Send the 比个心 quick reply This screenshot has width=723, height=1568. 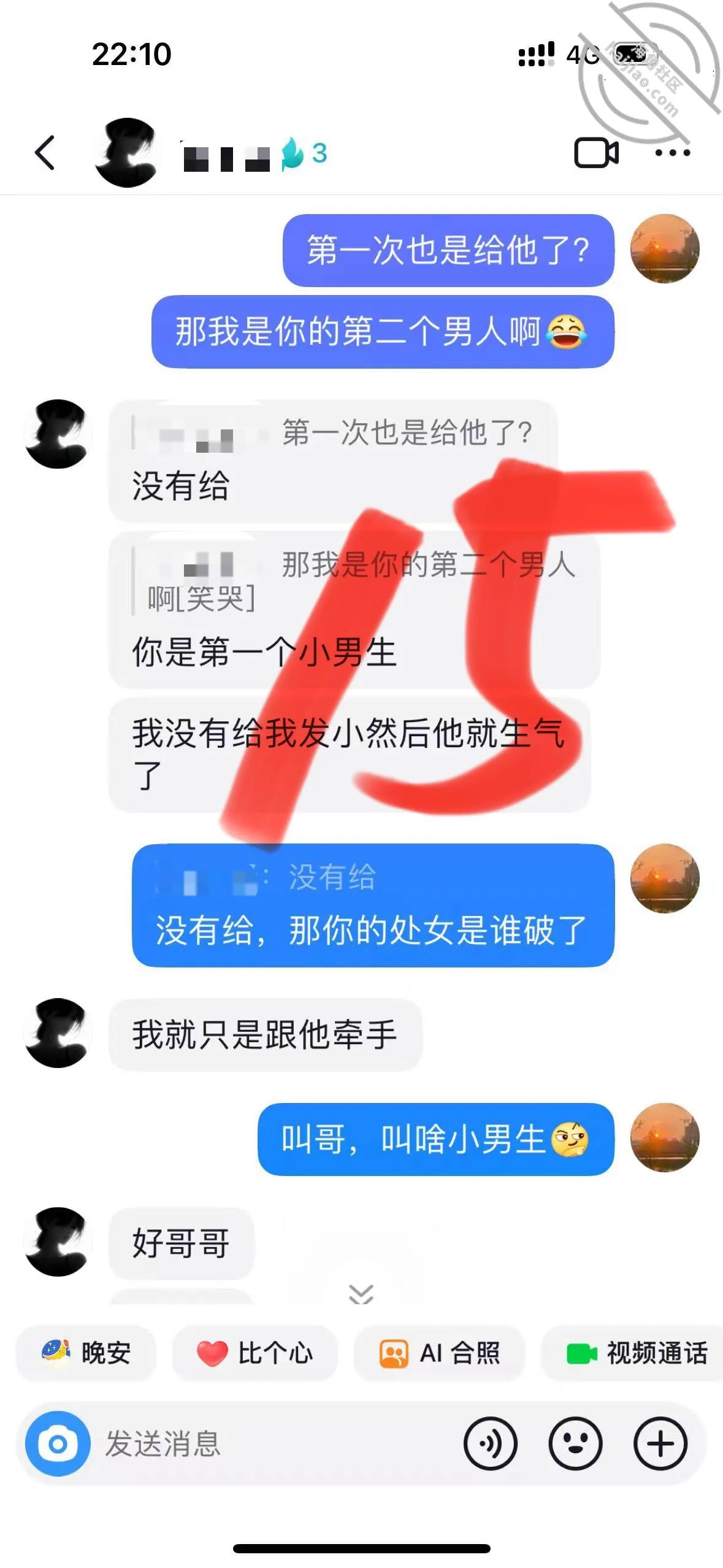tap(254, 1353)
